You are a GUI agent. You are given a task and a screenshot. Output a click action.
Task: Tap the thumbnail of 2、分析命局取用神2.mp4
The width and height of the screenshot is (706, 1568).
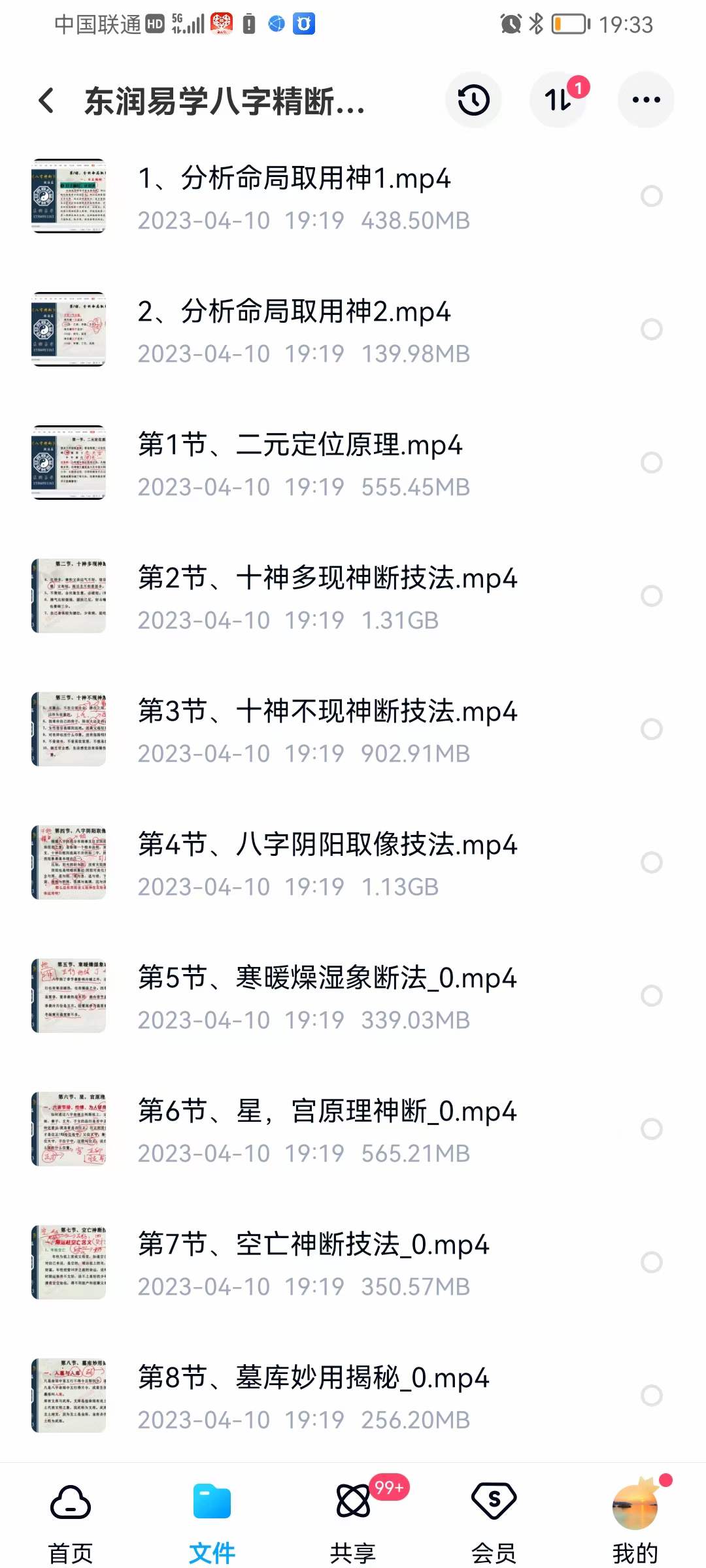[69, 330]
